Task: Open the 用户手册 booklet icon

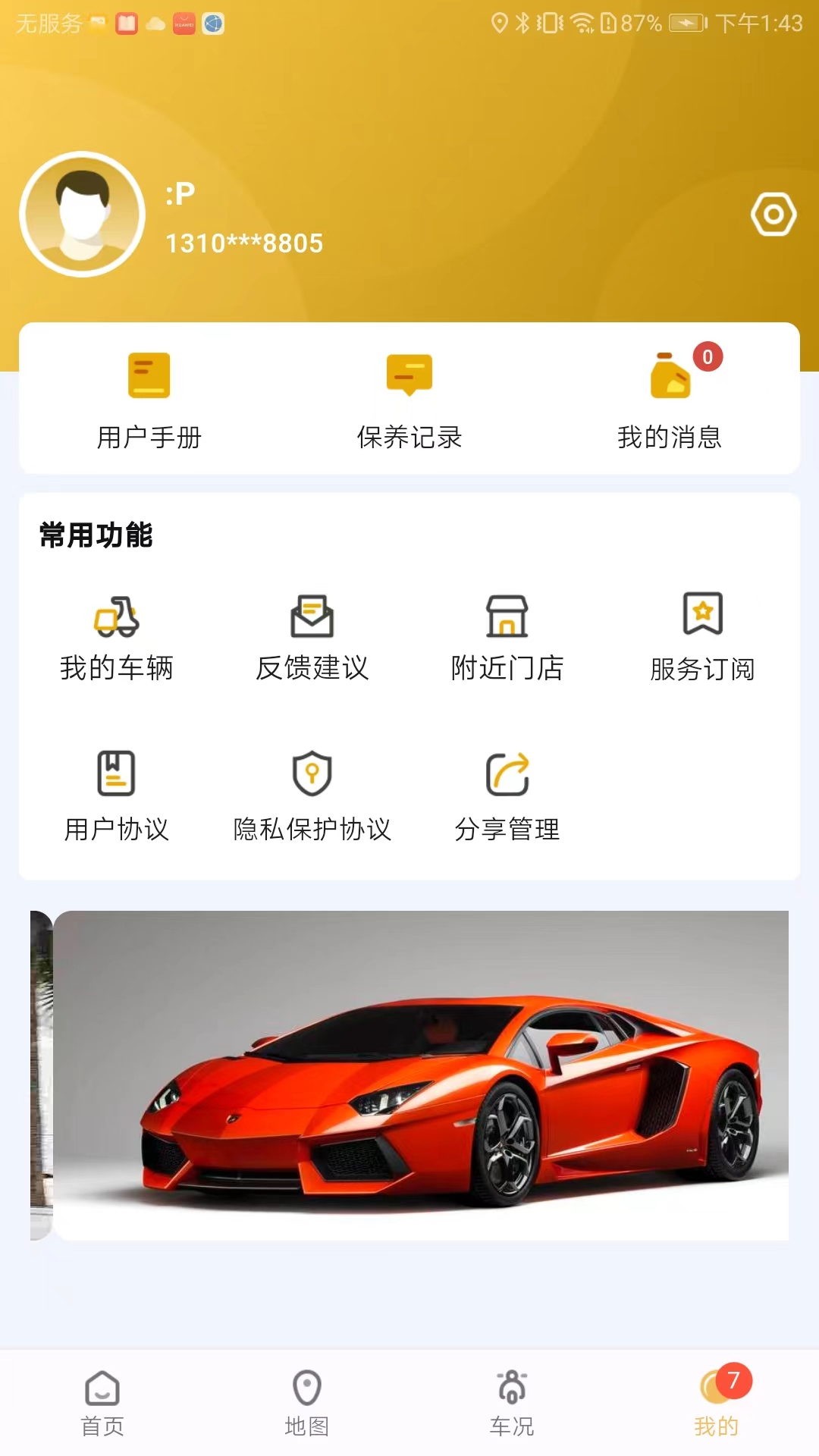Action: coord(149,375)
